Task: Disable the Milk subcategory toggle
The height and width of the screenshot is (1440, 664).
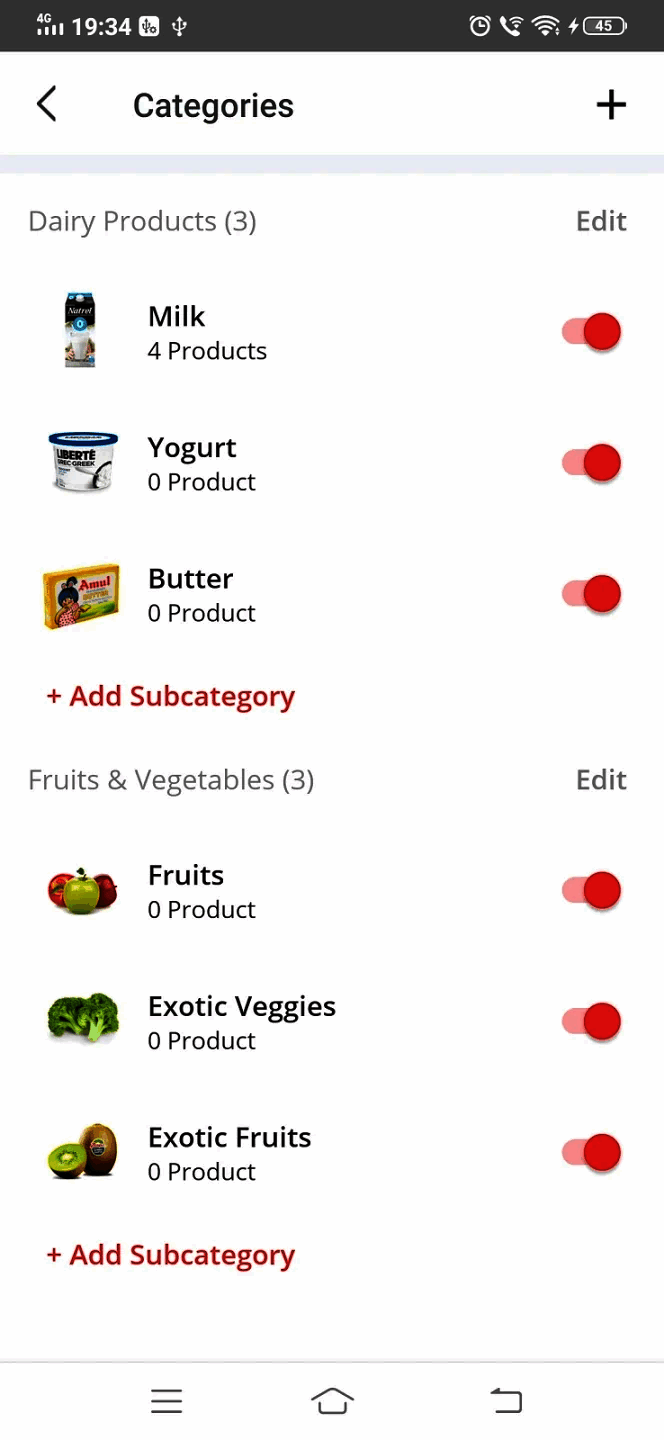Action: pyautogui.click(x=592, y=332)
